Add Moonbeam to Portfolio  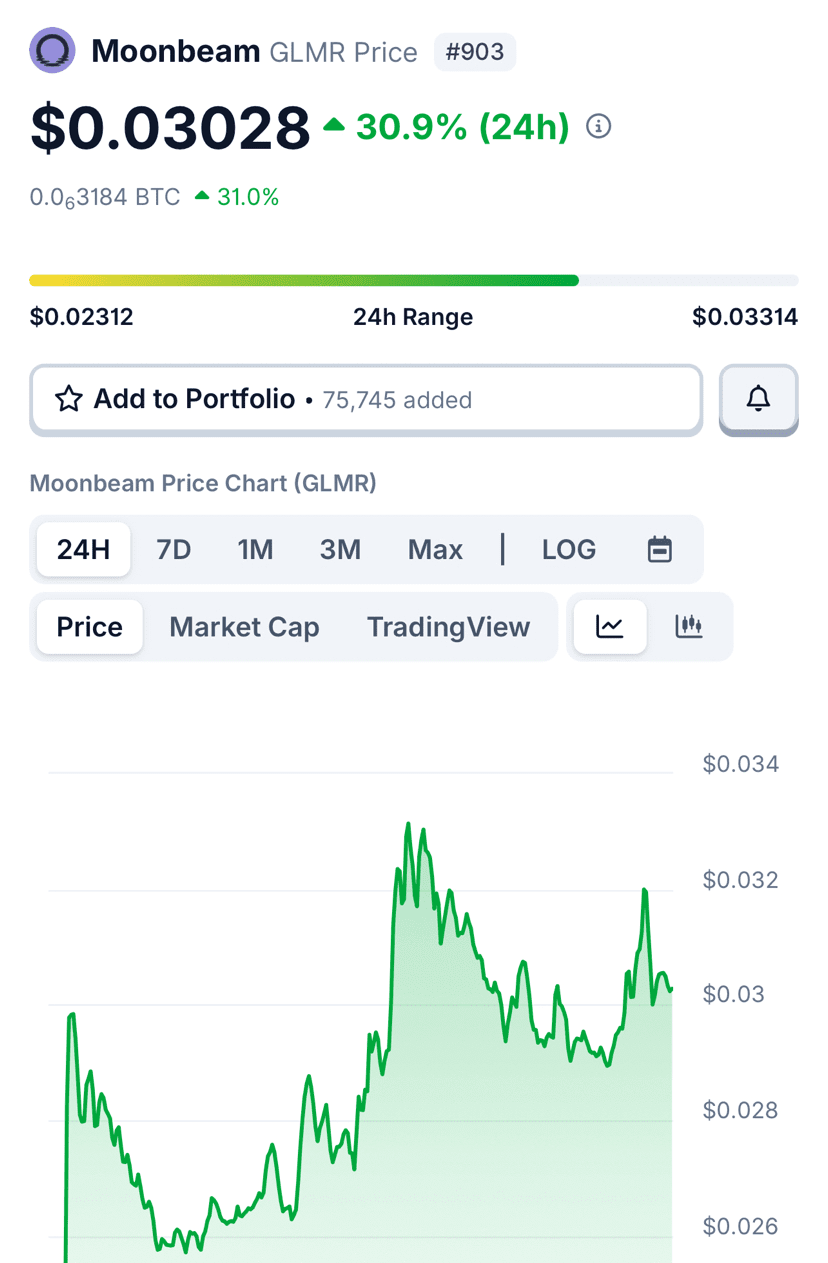pos(365,400)
